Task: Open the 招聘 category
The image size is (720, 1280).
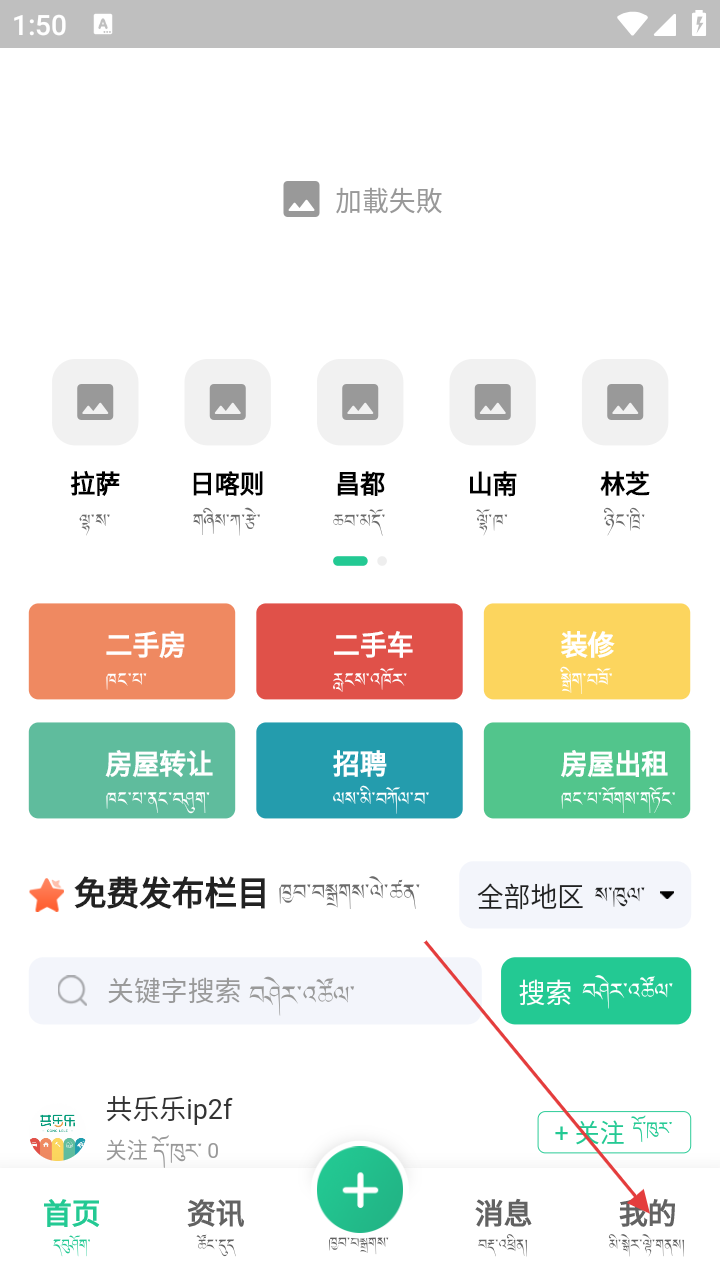Action: coord(359,770)
